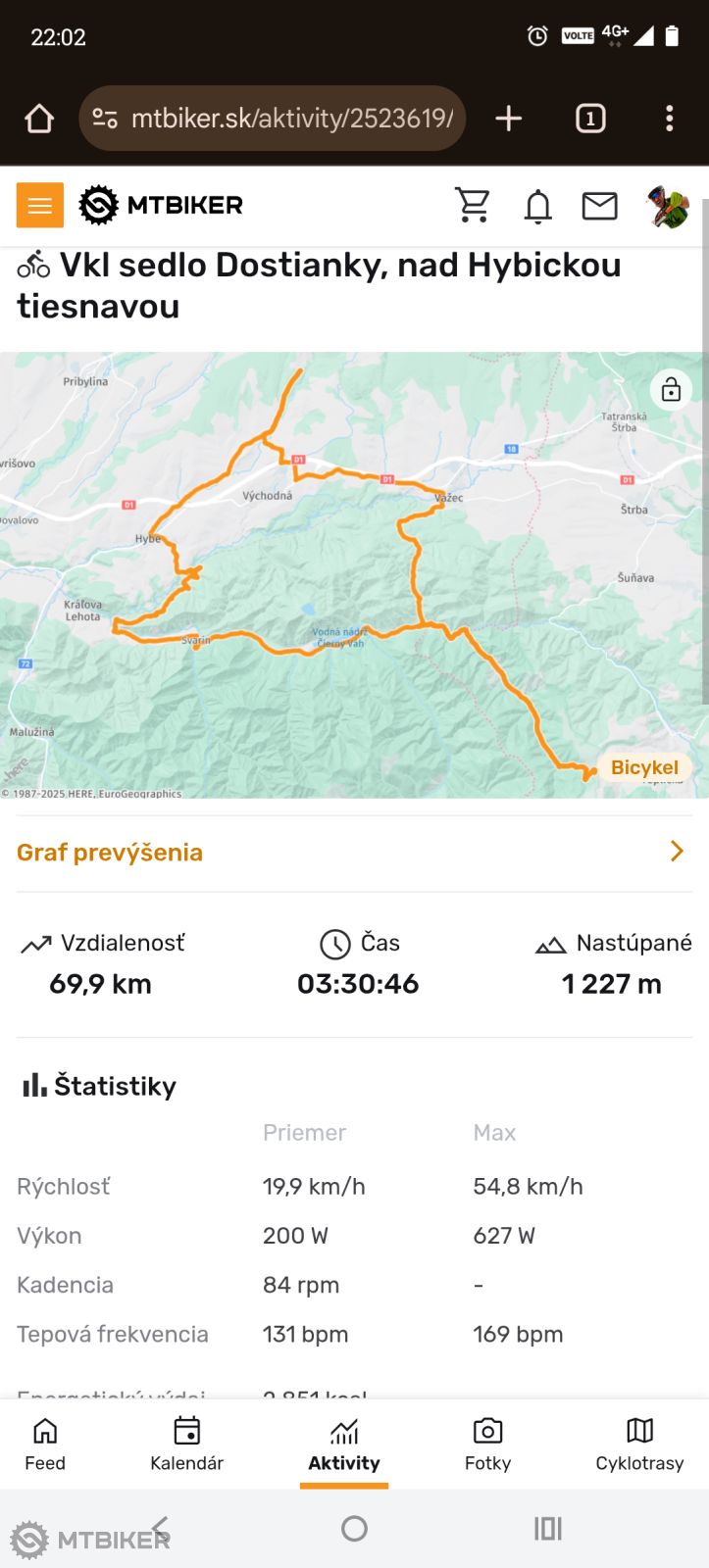Tap the lock icon on the map
709x1568 pixels.
(x=671, y=389)
